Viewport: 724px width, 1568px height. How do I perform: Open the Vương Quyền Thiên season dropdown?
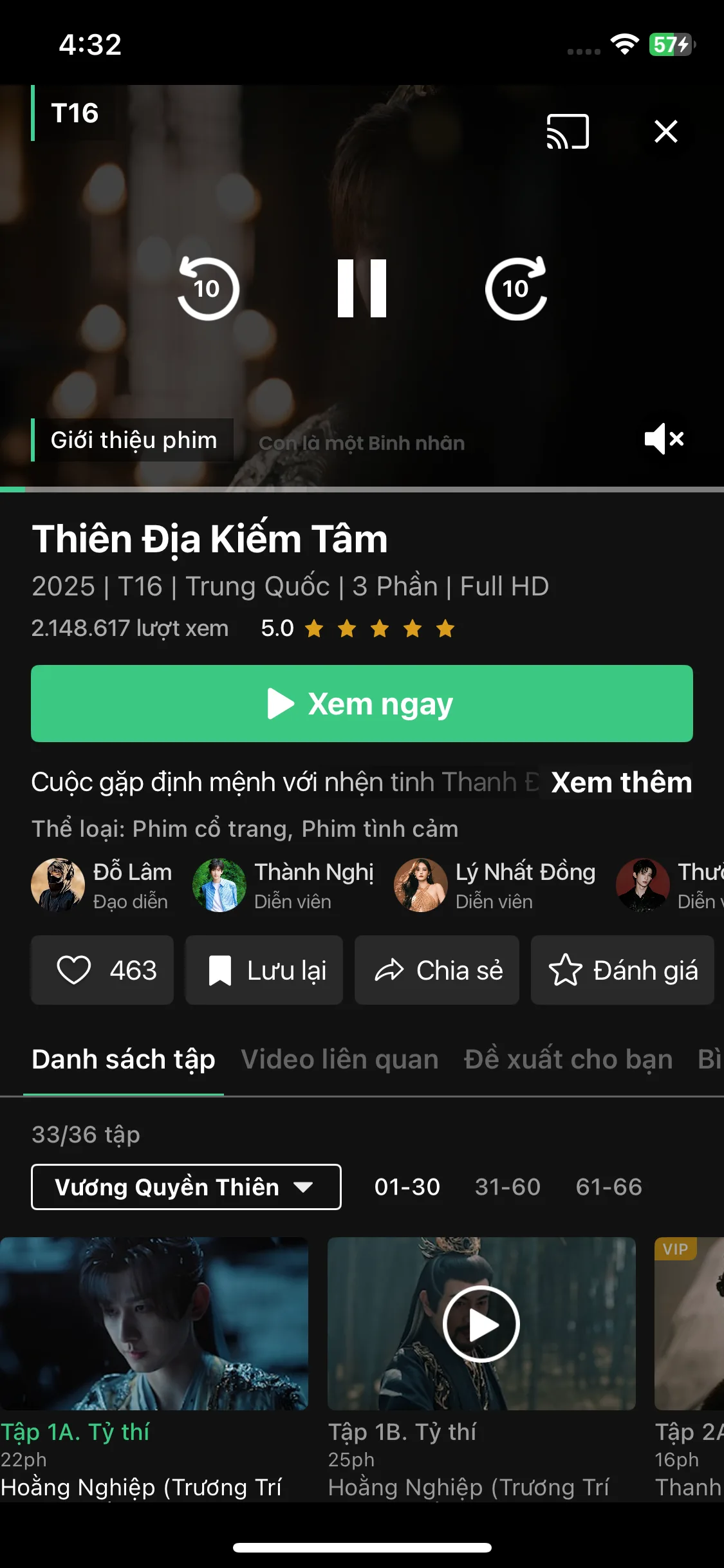click(x=186, y=1187)
